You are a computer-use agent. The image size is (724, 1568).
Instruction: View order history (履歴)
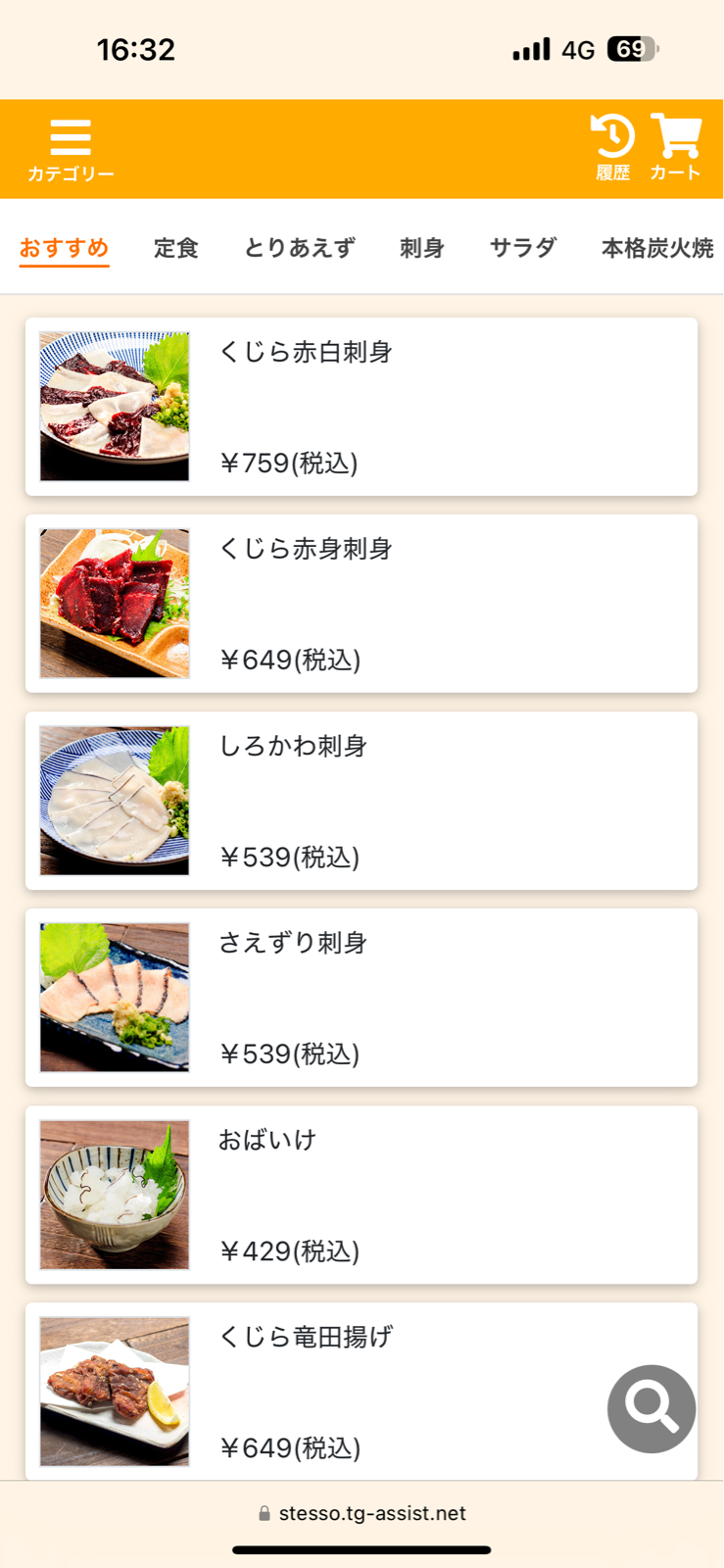pos(612,149)
